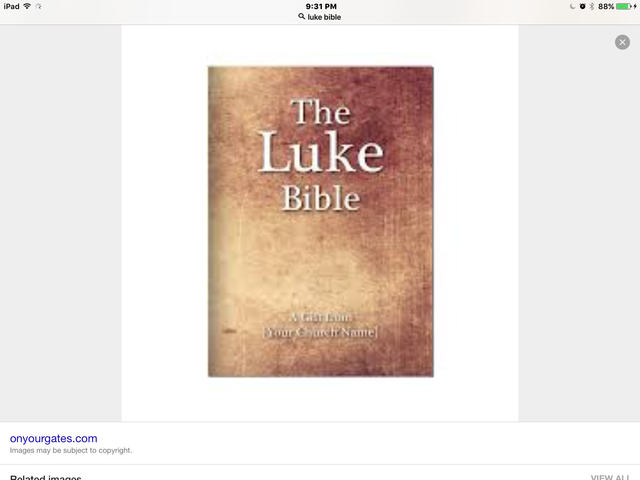
Task: Close the image preview
Action: 622,42
